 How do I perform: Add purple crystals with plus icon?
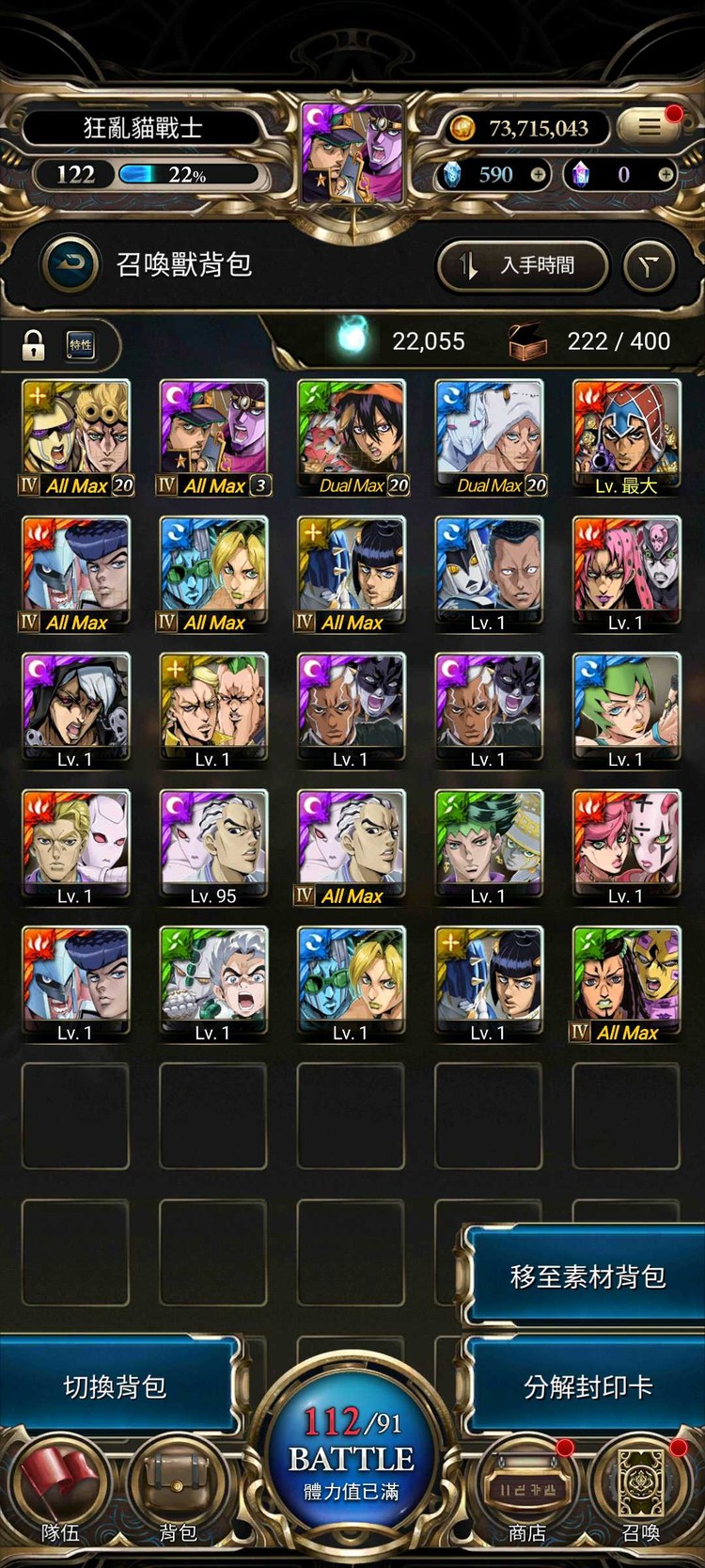click(x=665, y=174)
